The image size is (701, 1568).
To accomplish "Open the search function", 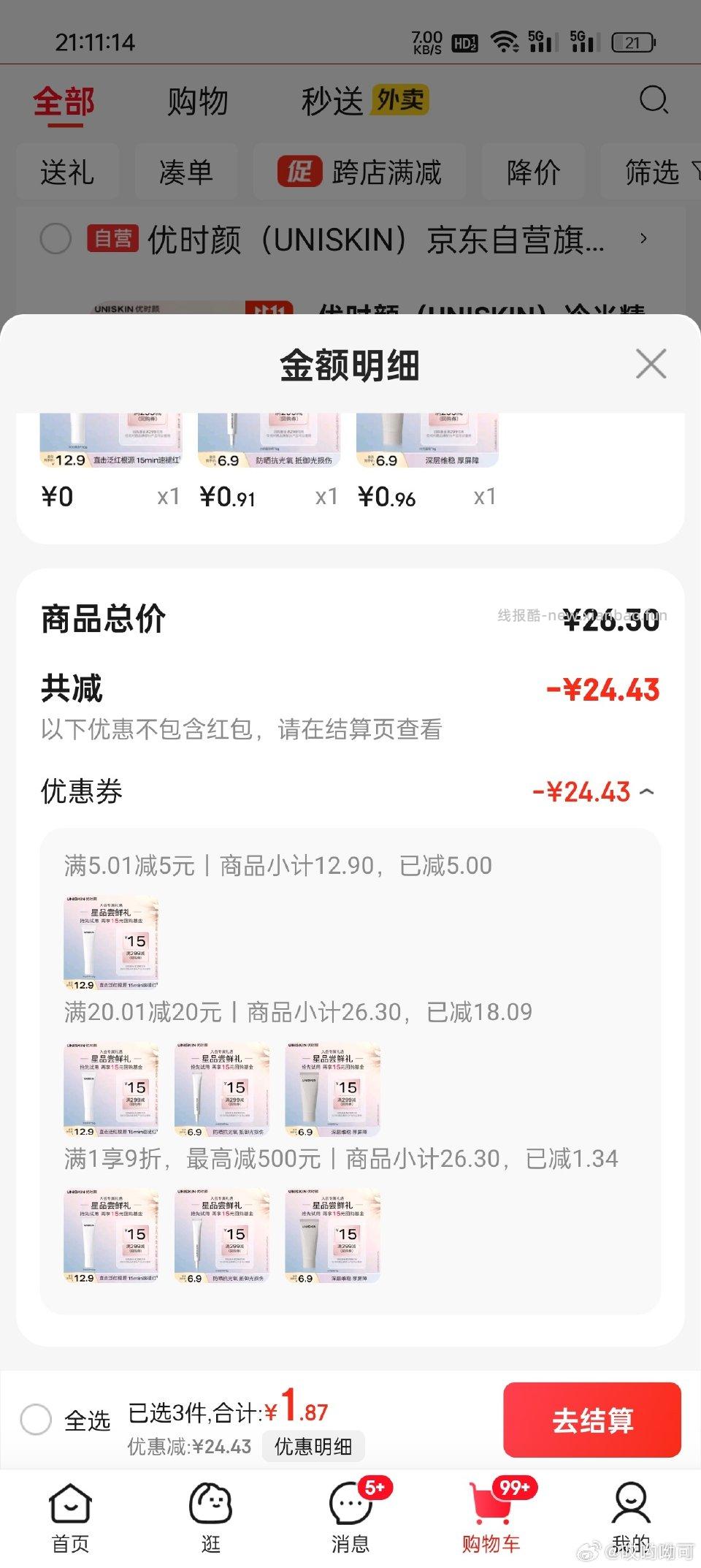I will [x=654, y=100].
